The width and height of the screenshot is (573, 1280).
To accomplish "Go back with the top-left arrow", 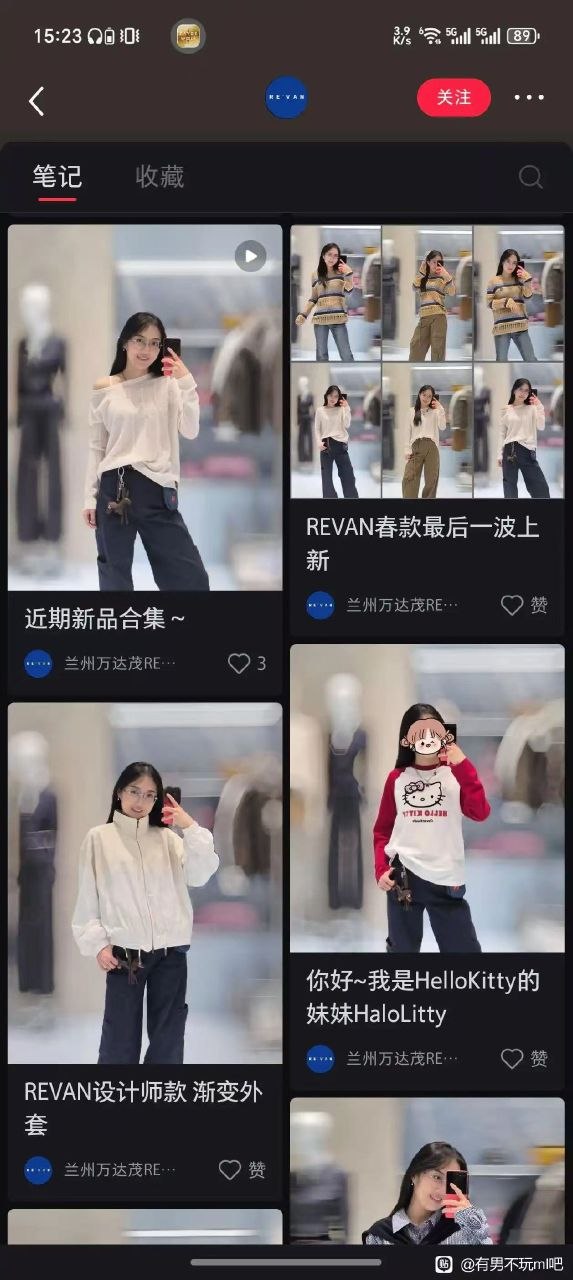I will coord(37,100).
